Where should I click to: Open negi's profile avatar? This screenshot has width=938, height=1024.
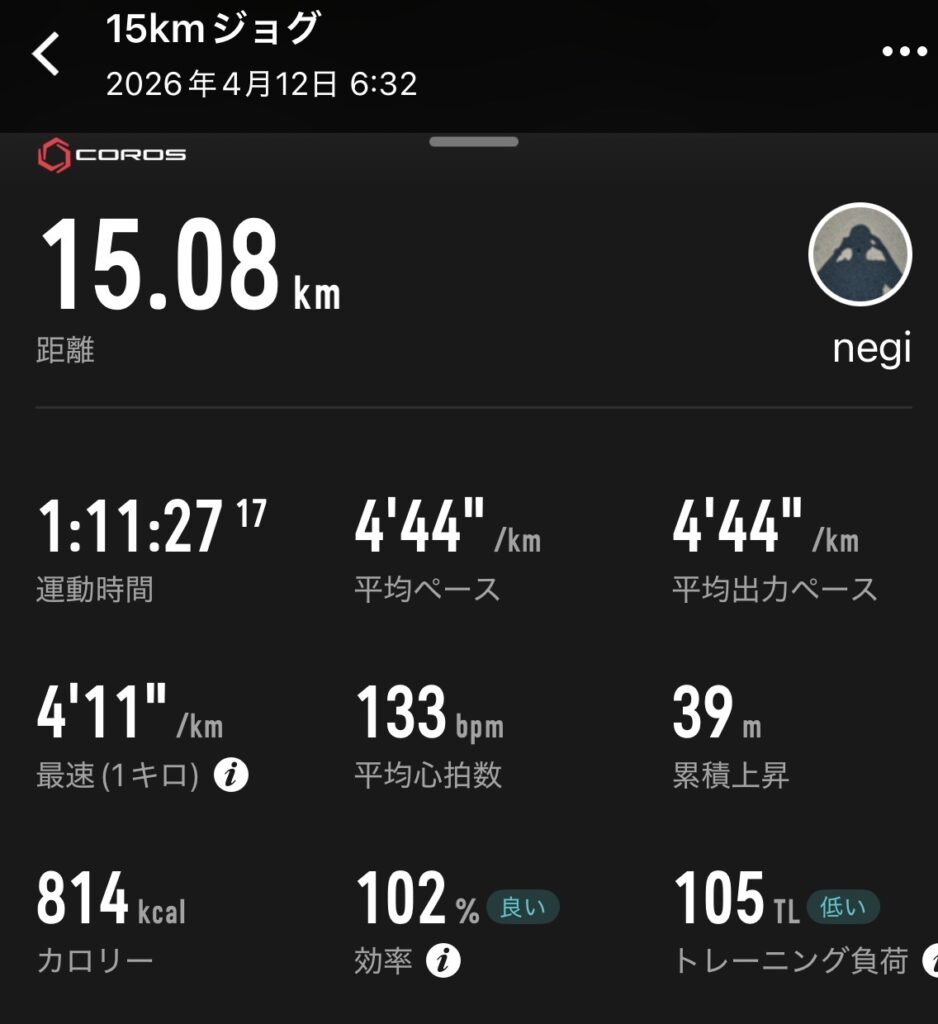(x=859, y=254)
